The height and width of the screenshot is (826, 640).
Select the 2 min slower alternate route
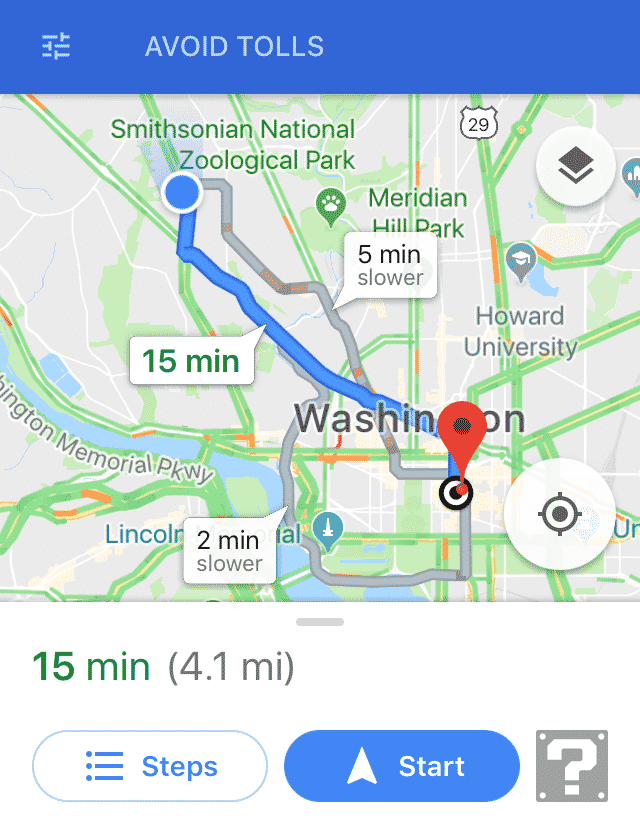(229, 551)
